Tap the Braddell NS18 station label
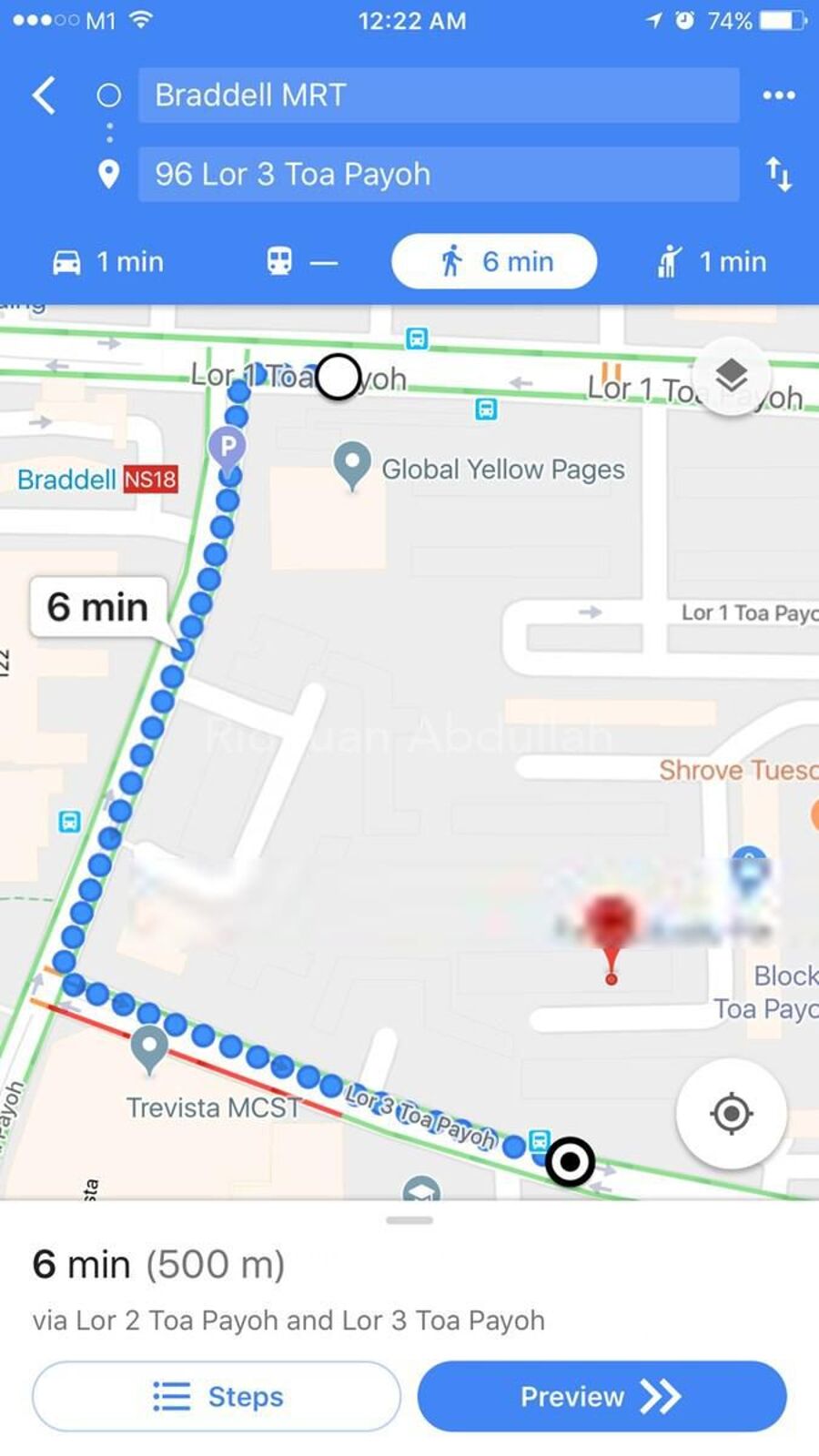Image resolution: width=819 pixels, height=1456 pixels. tap(97, 480)
